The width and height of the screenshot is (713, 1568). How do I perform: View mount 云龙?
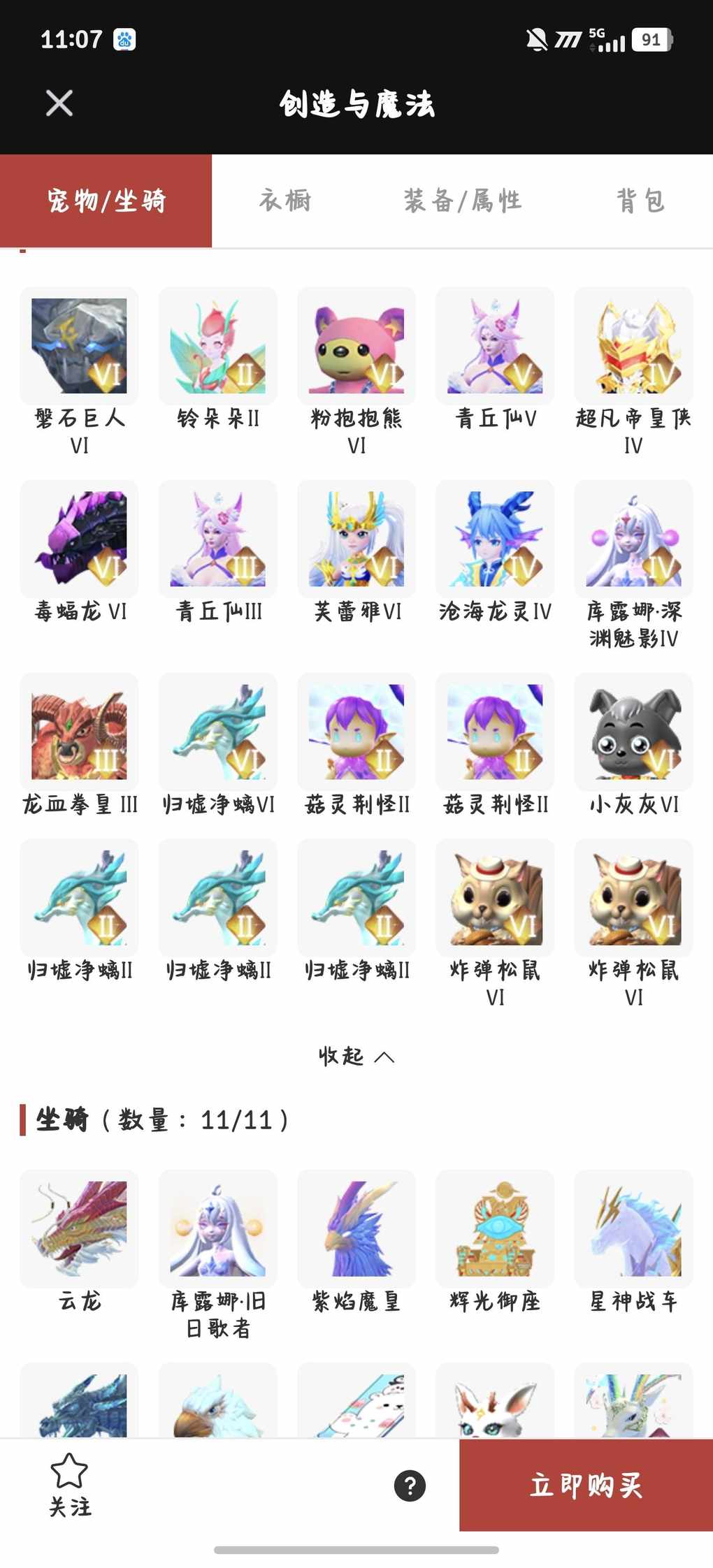[x=79, y=1229]
